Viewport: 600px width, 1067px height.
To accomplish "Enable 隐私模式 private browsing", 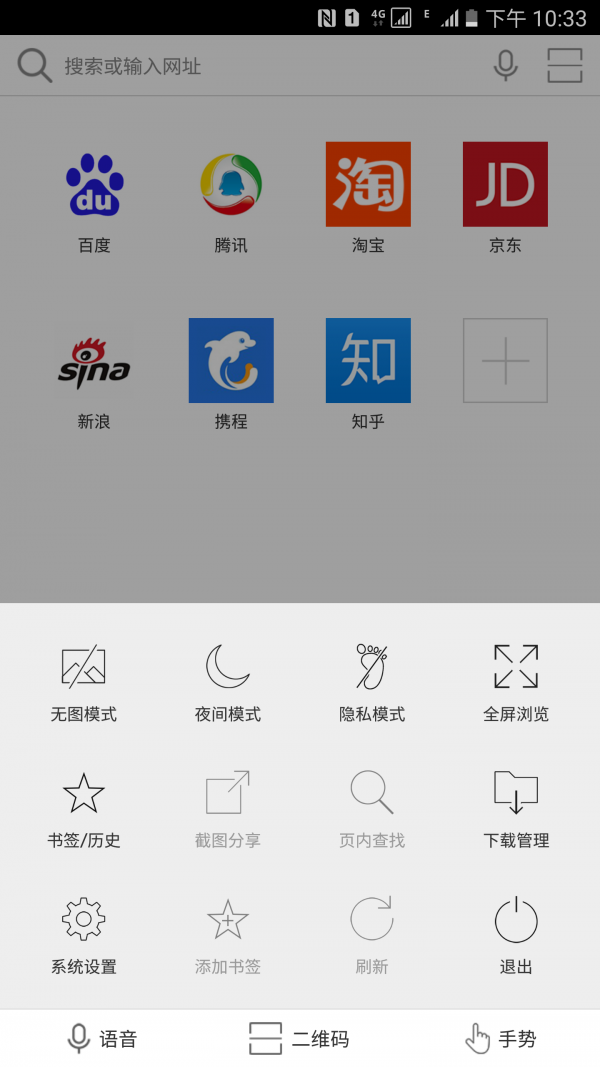I will pyautogui.click(x=372, y=682).
